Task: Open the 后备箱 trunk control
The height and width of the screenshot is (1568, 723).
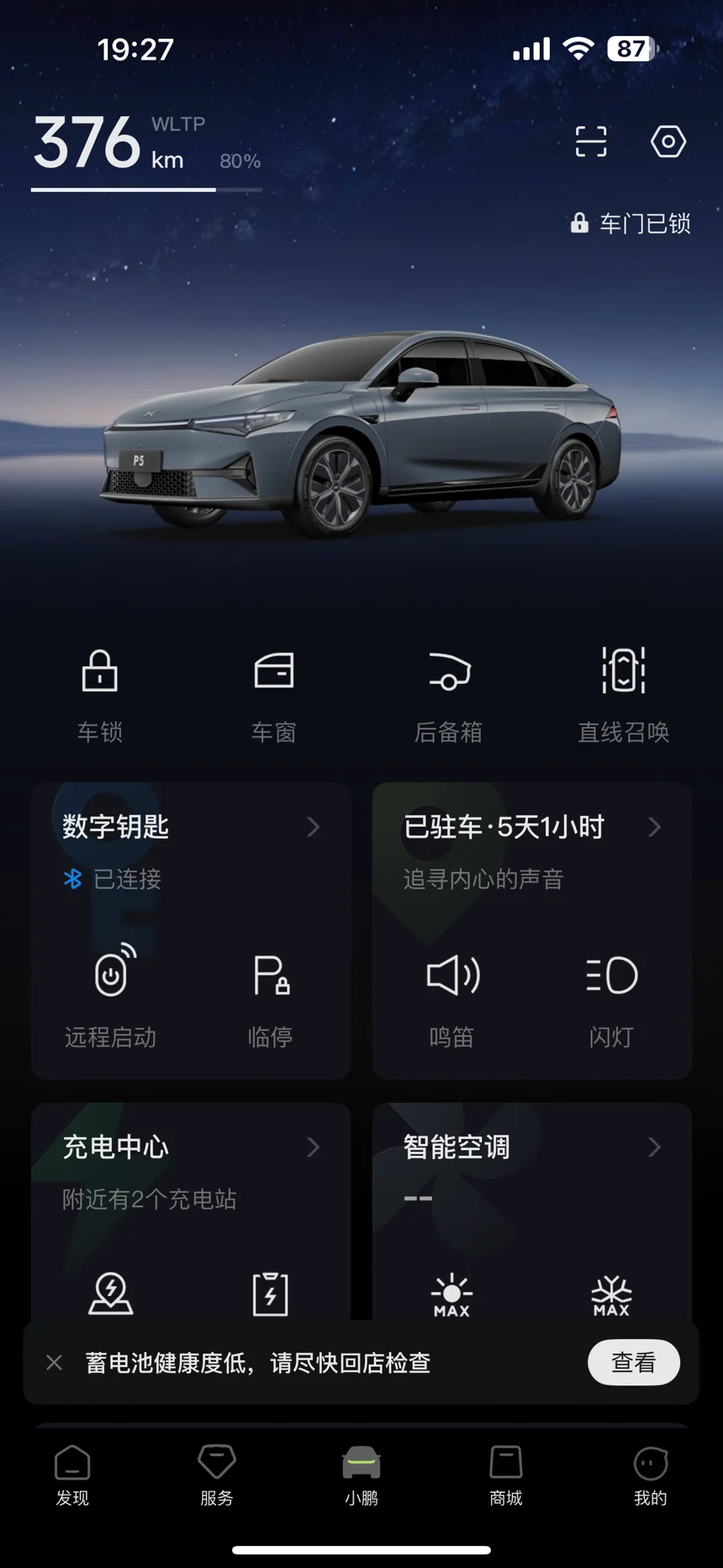Action: click(x=449, y=694)
